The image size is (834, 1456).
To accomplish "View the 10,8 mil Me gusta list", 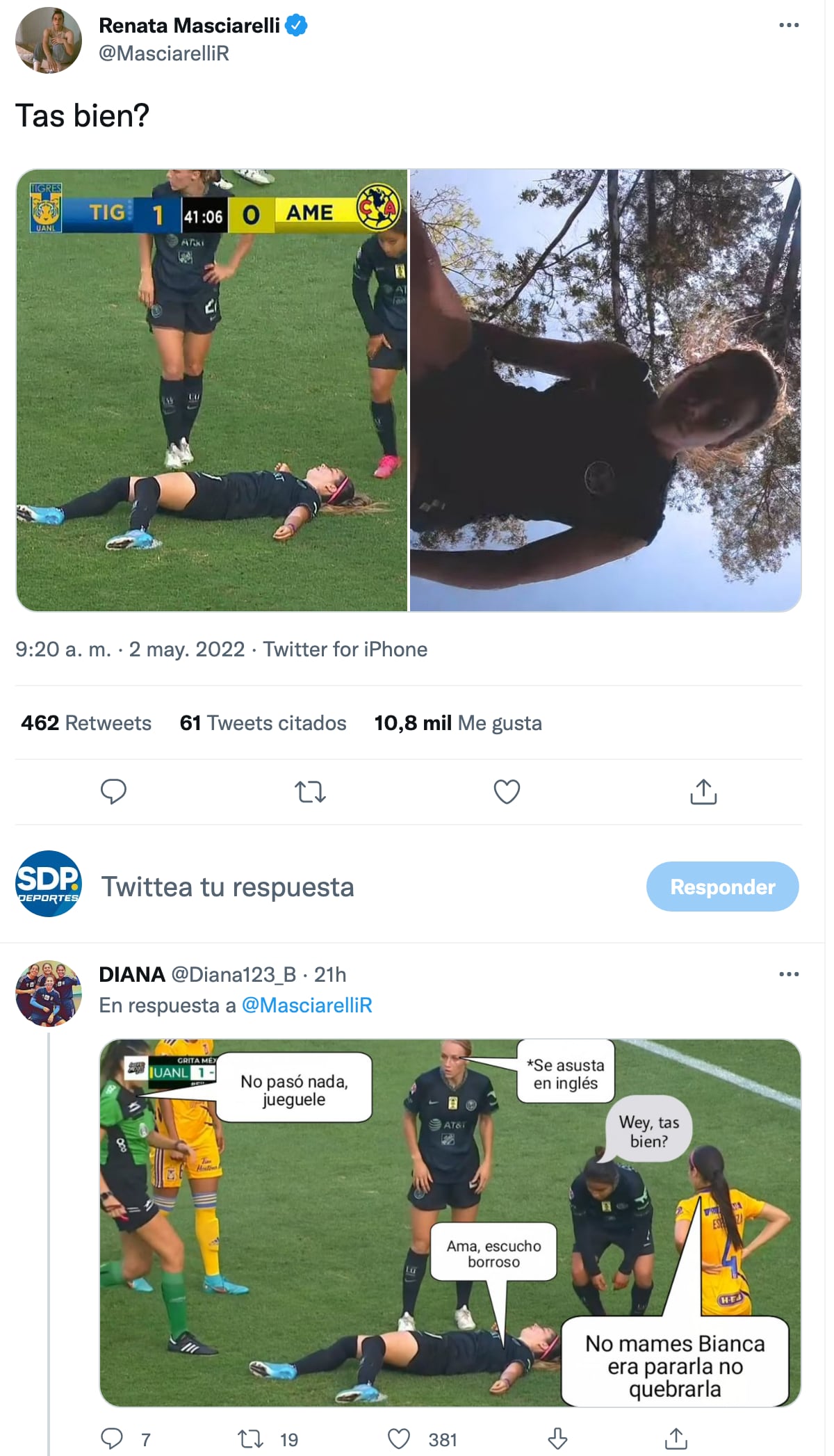I will [x=457, y=722].
